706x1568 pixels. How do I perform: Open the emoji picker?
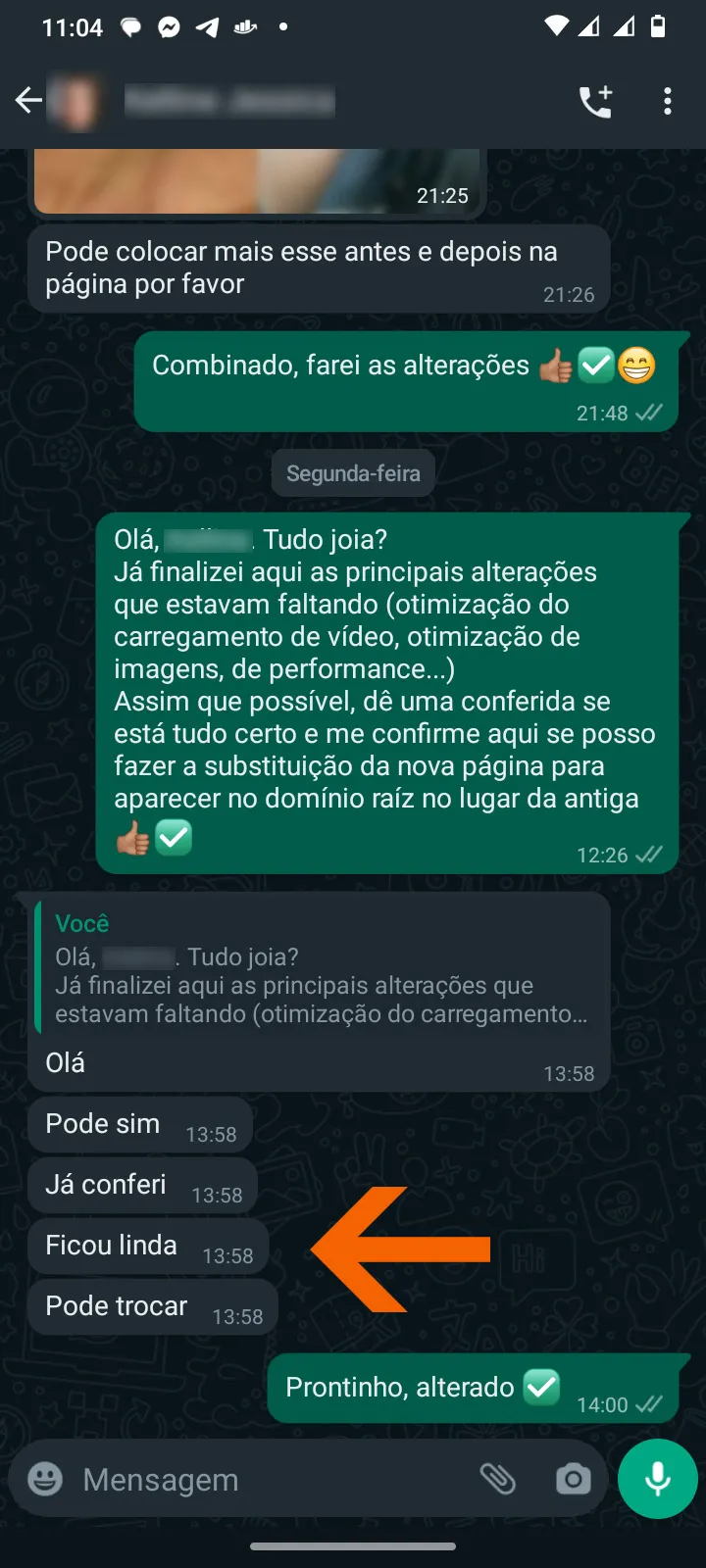(45, 1479)
